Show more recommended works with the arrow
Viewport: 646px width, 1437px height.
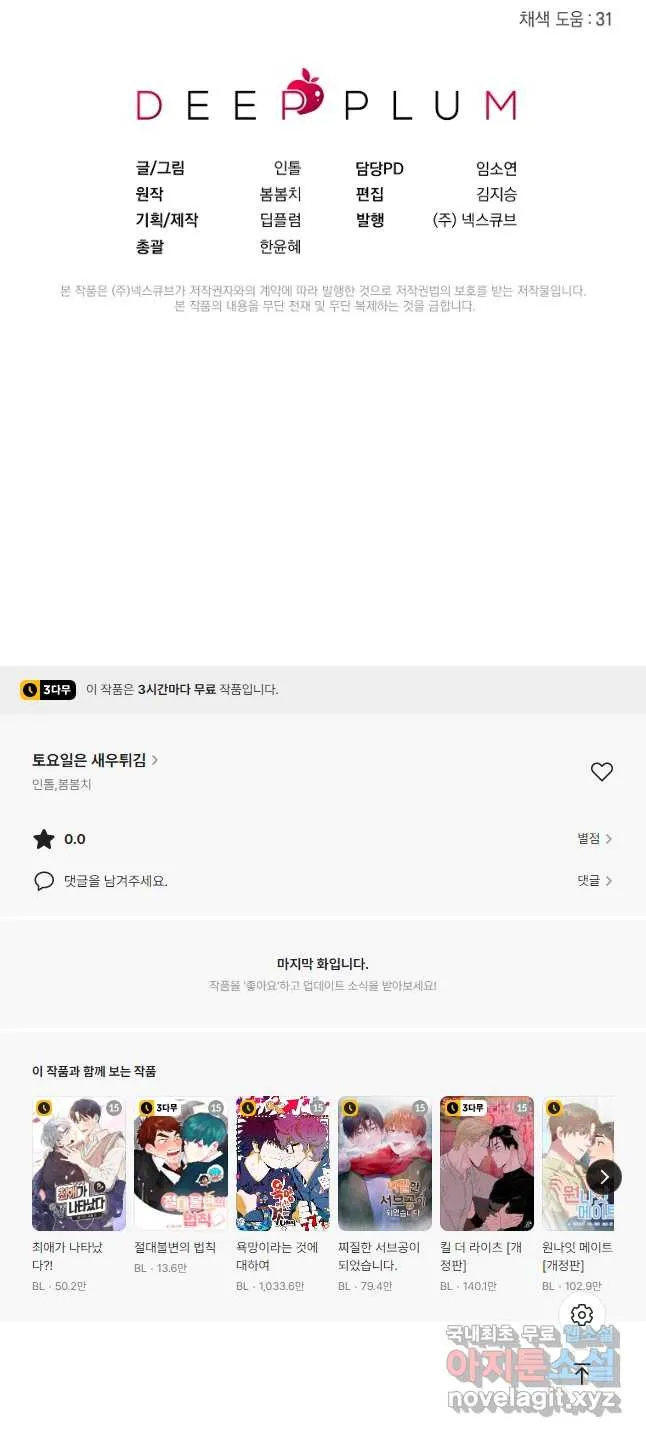click(x=604, y=1177)
